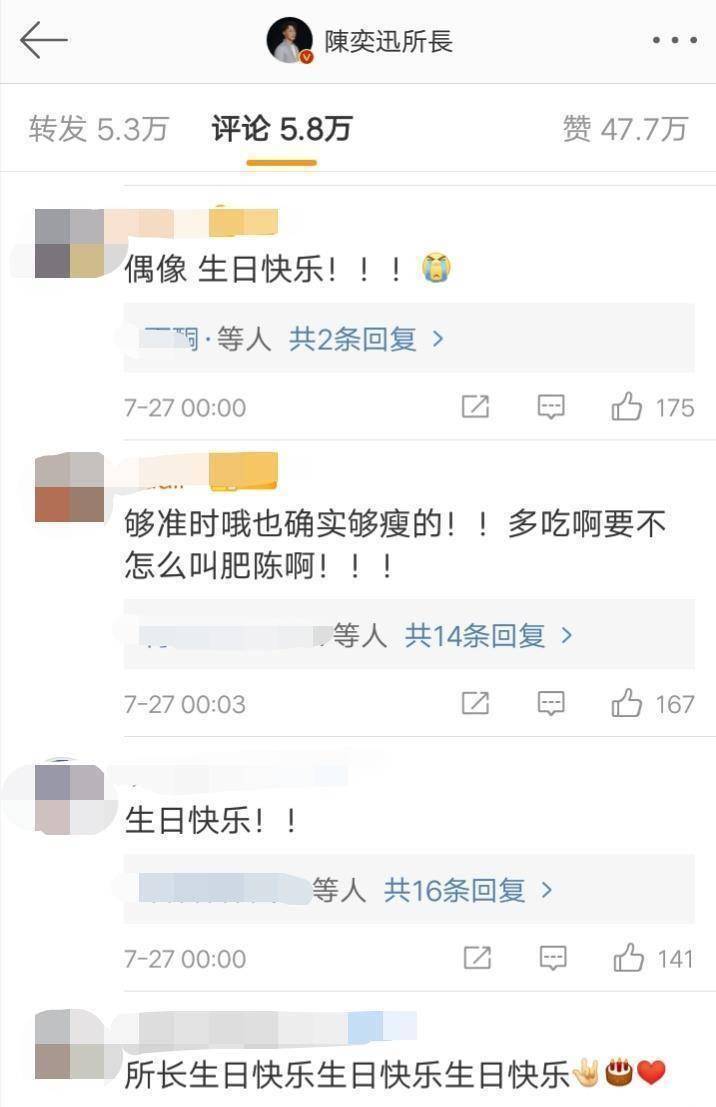Switch to the 赞 47.7万 tab

point(625,129)
